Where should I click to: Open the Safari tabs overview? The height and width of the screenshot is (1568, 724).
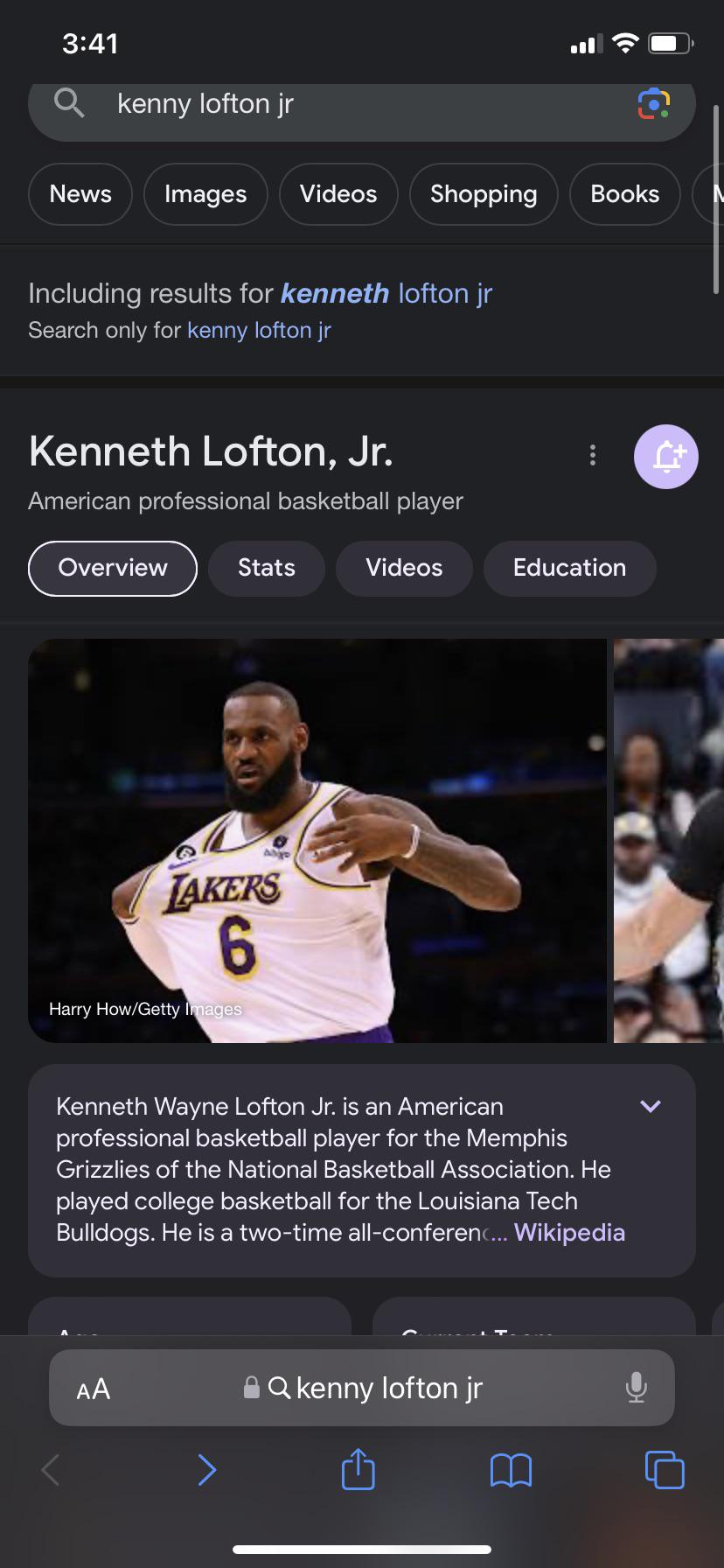point(664,1469)
